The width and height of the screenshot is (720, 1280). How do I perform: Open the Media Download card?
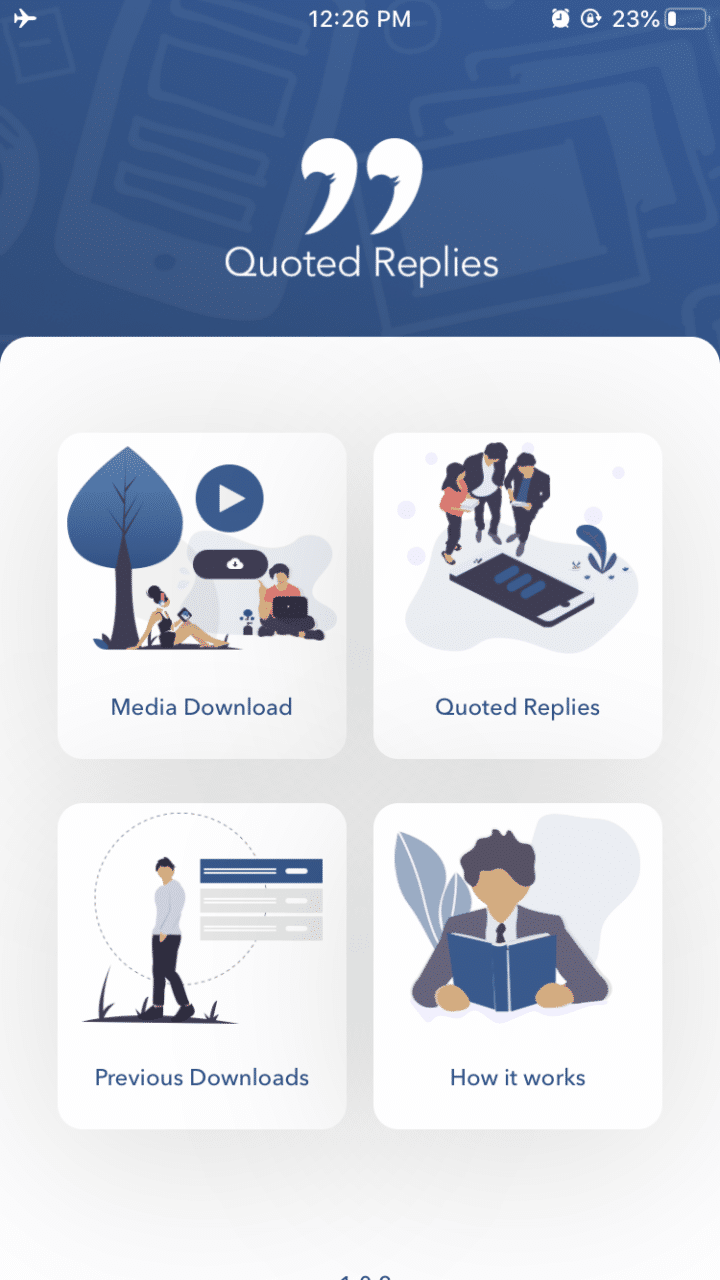coord(202,595)
